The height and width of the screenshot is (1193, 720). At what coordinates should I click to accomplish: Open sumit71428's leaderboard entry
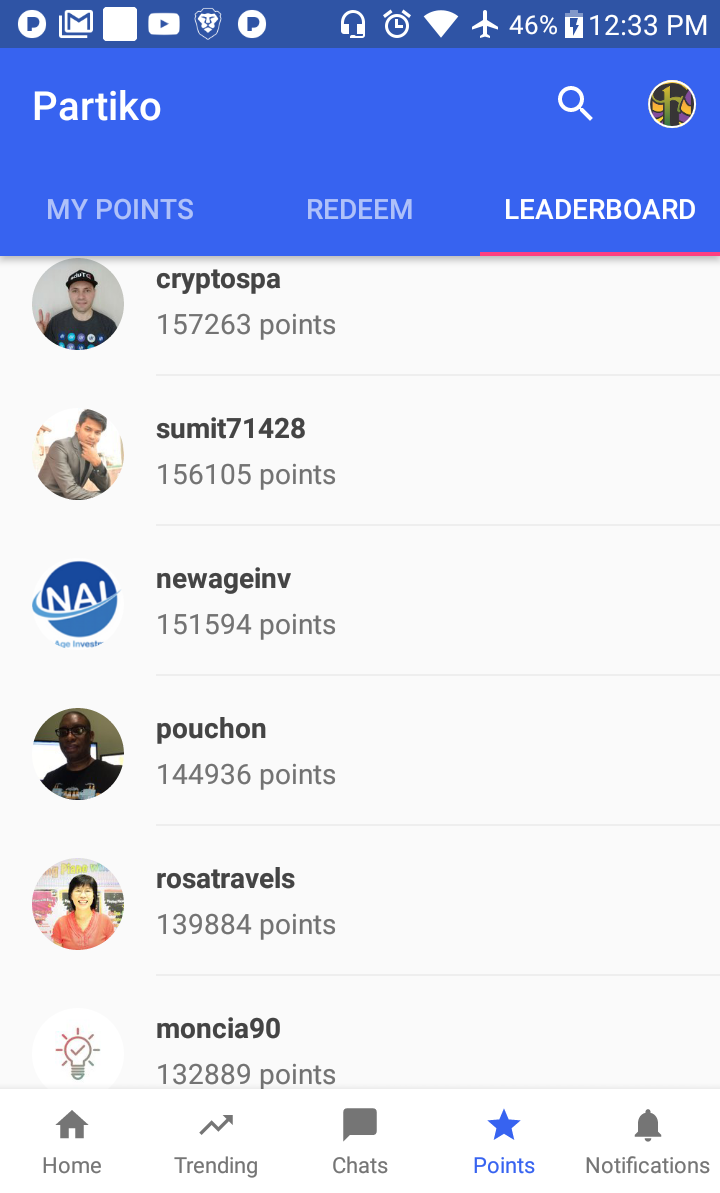click(x=360, y=452)
